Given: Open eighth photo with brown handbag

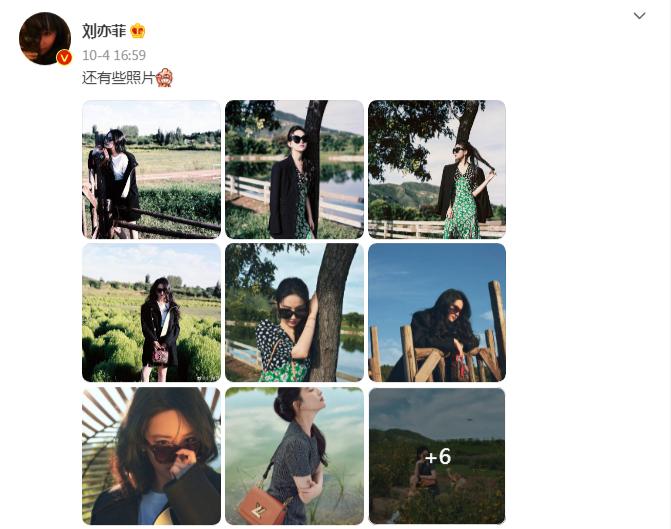Looking at the screenshot, I should tap(294, 455).
